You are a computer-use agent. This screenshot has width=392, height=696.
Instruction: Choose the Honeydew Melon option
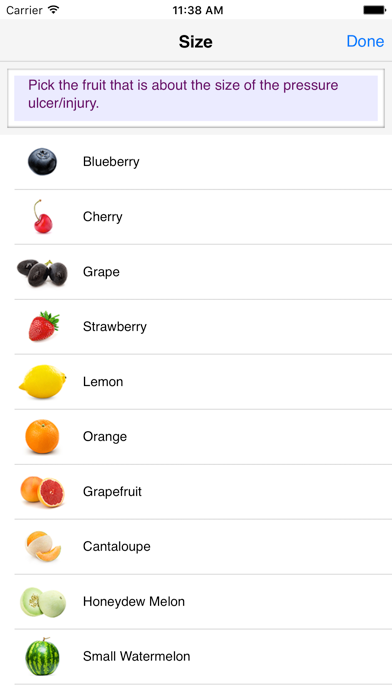196,602
